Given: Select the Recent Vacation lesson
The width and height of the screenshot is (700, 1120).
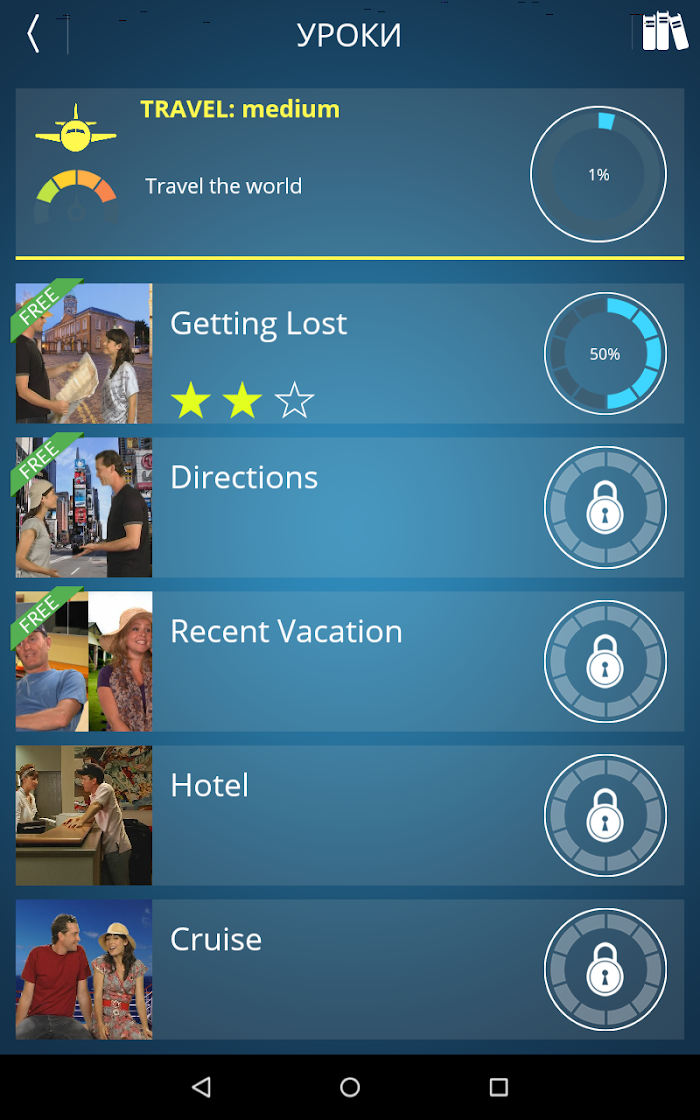Looking at the screenshot, I should pos(350,661).
